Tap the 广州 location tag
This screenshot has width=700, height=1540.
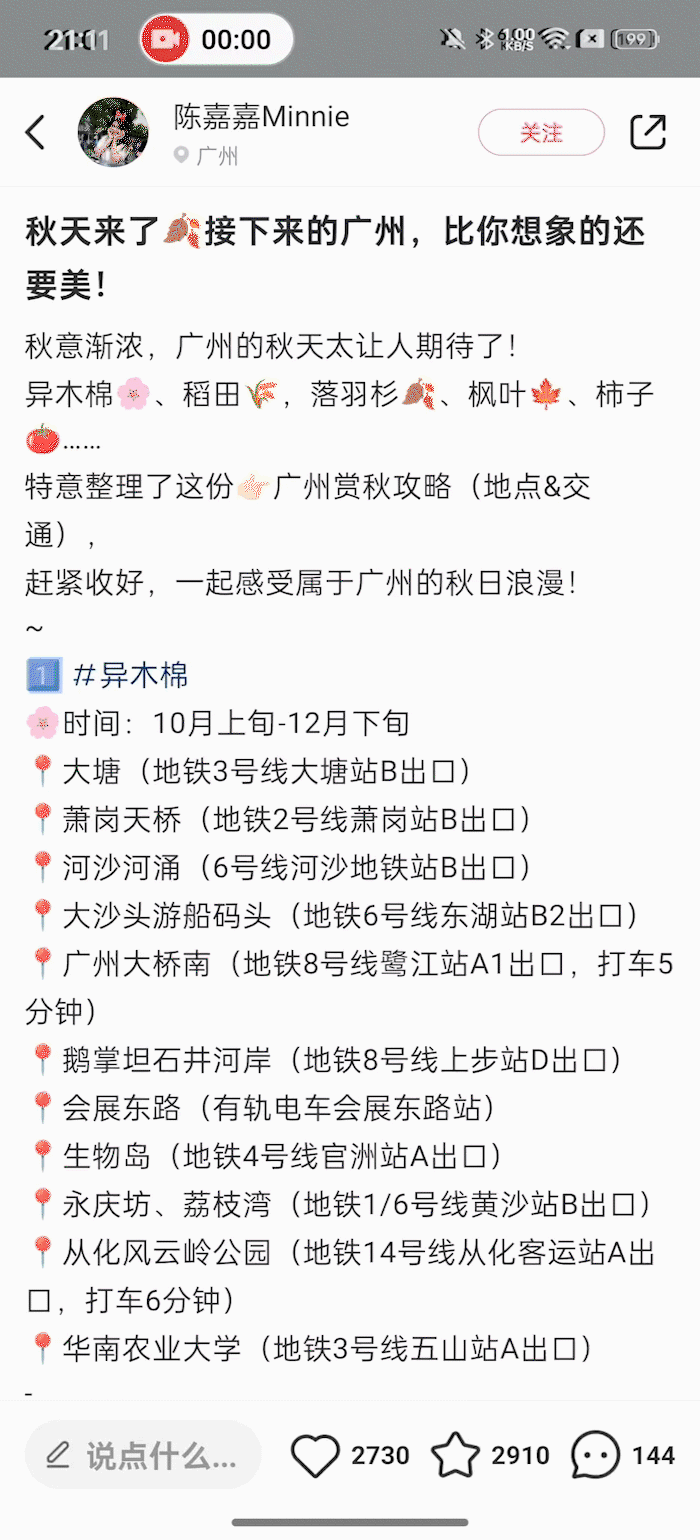(x=207, y=156)
